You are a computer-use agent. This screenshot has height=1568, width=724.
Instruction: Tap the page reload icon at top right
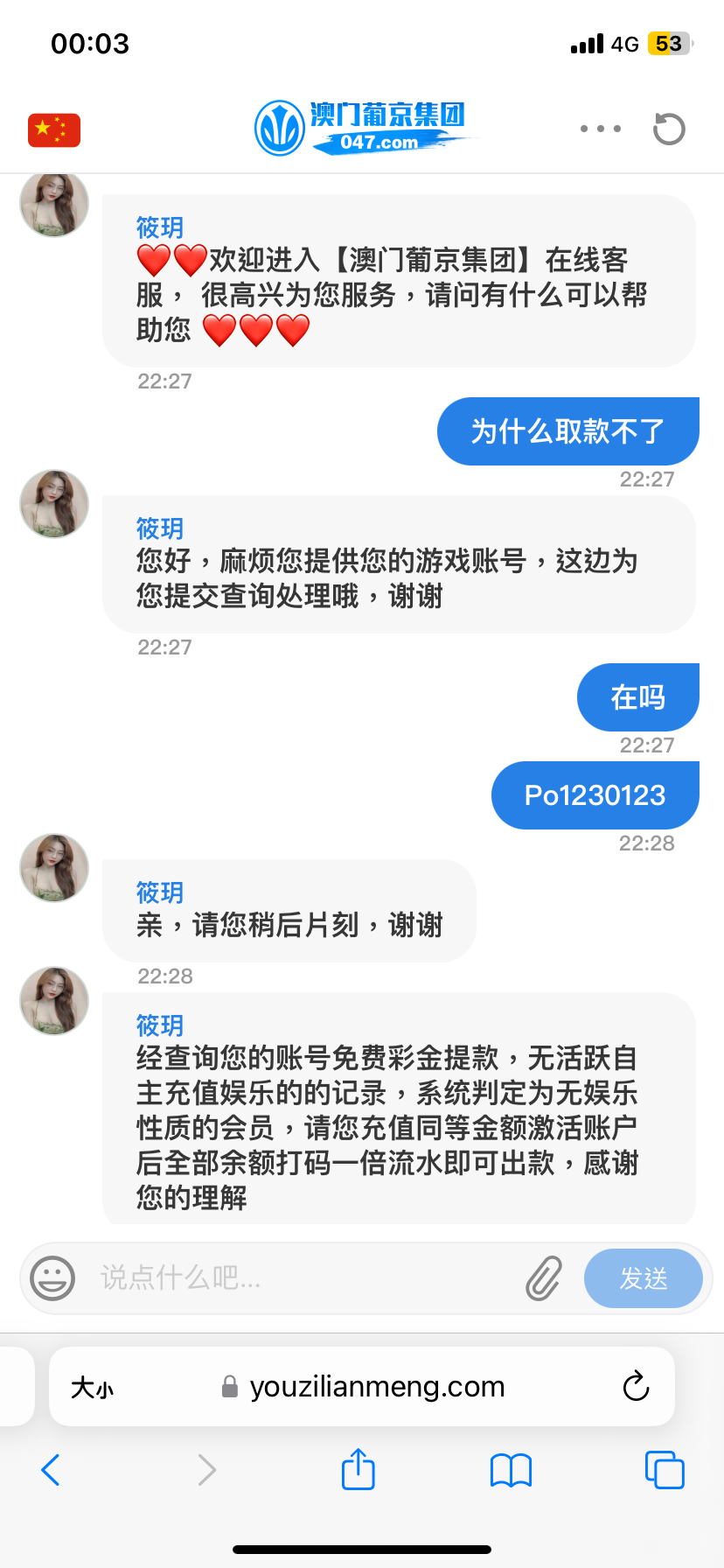(668, 128)
